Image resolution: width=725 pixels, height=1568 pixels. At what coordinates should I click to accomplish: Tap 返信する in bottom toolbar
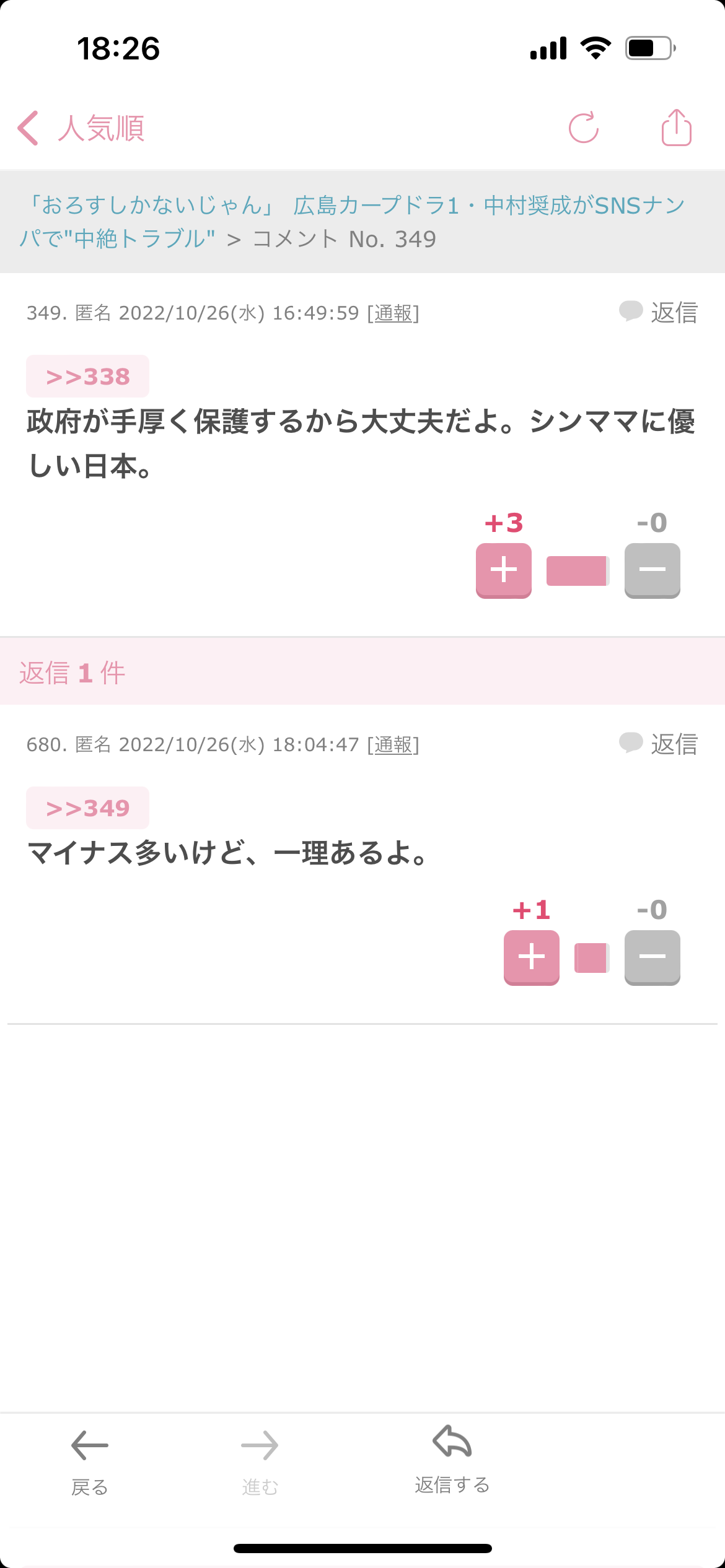tap(452, 1460)
